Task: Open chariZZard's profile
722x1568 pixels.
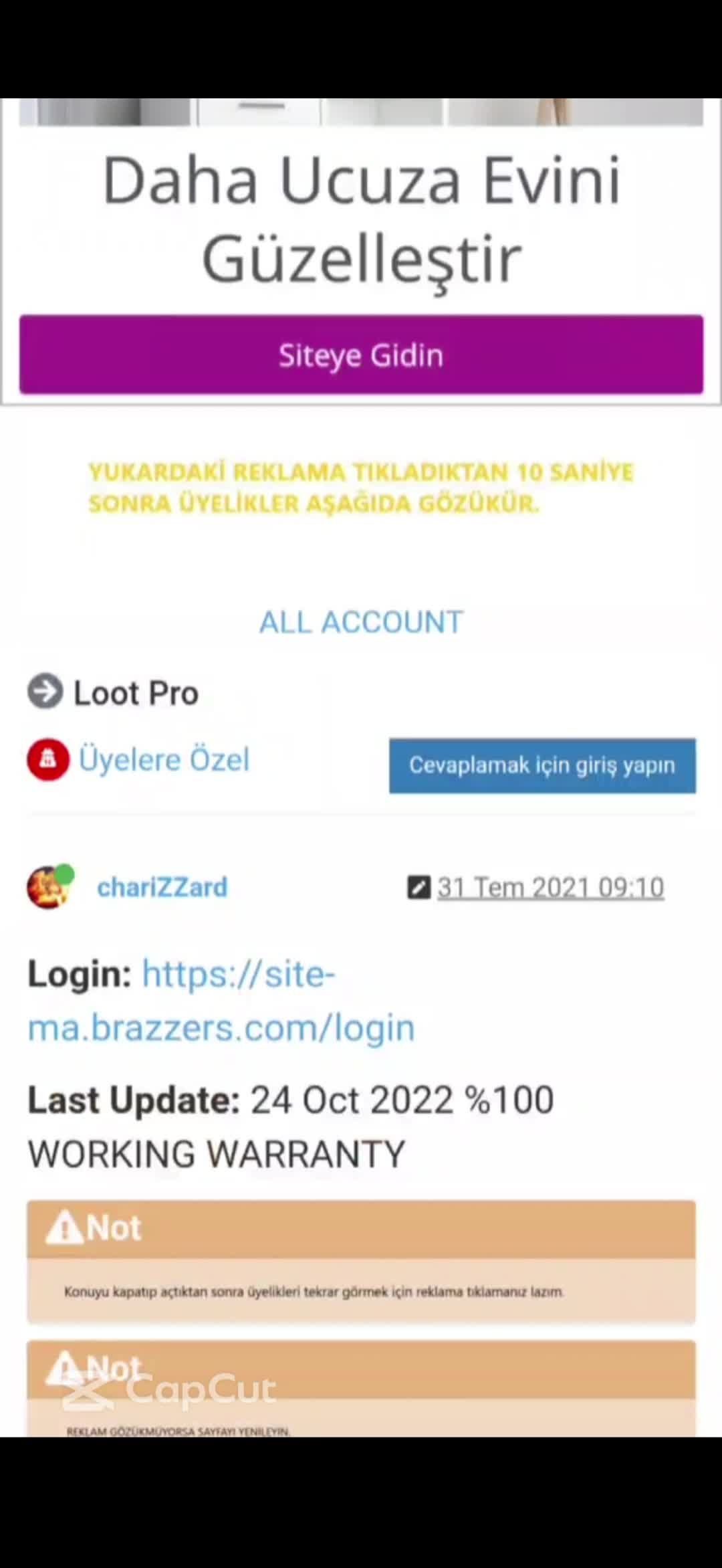Action: point(162,888)
